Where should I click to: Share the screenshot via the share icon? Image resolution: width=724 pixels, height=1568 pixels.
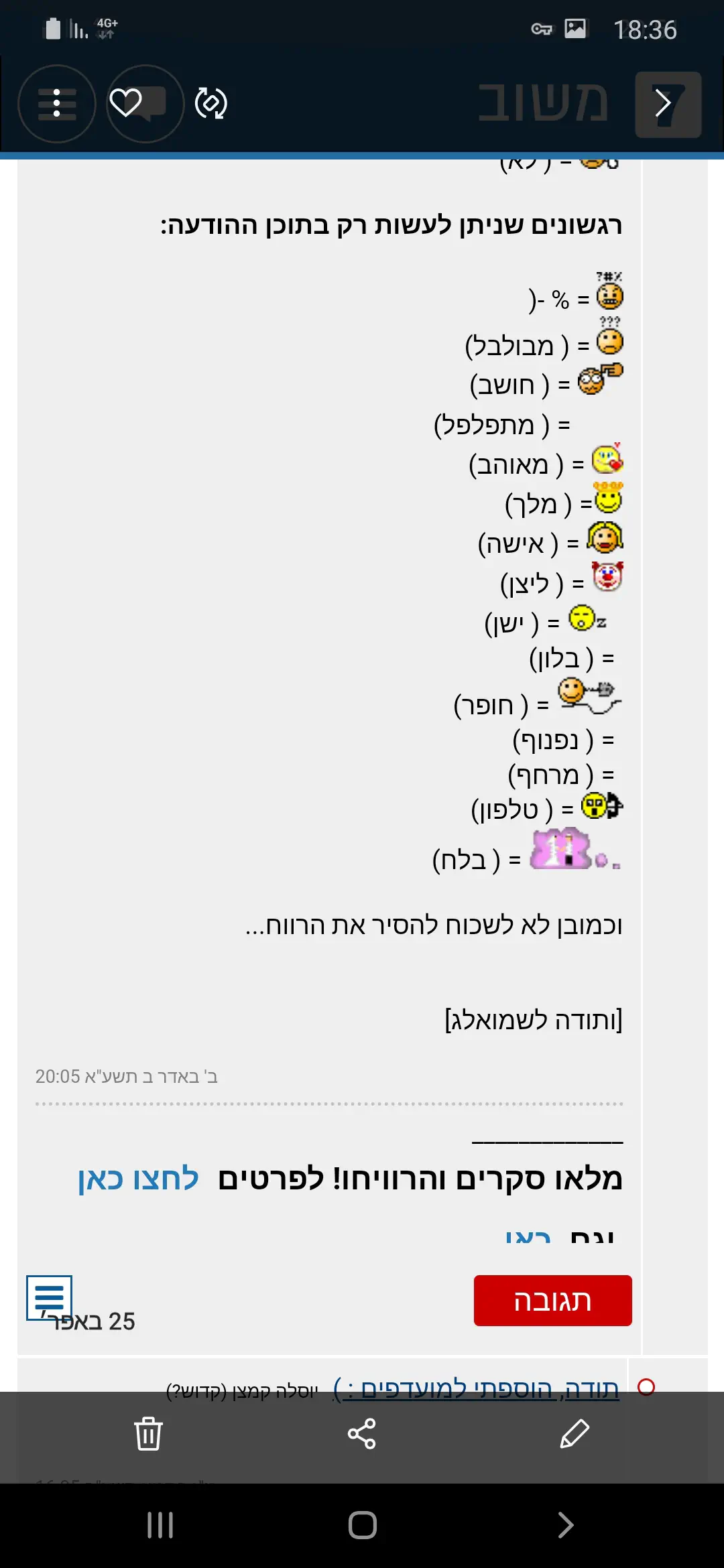[x=361, y=1434]
